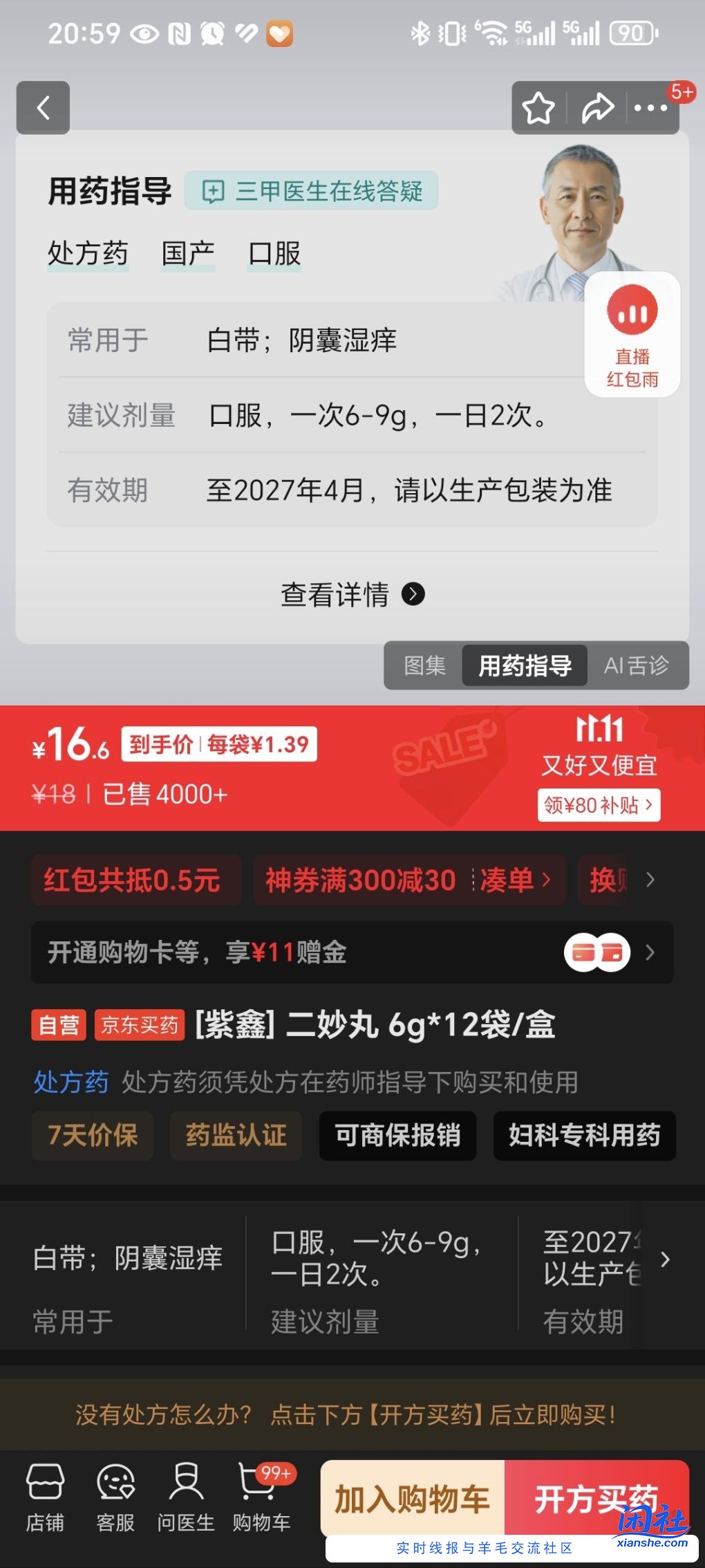Open the more options (...) menu
The image size is (705, 1568).
click(650, 108)
